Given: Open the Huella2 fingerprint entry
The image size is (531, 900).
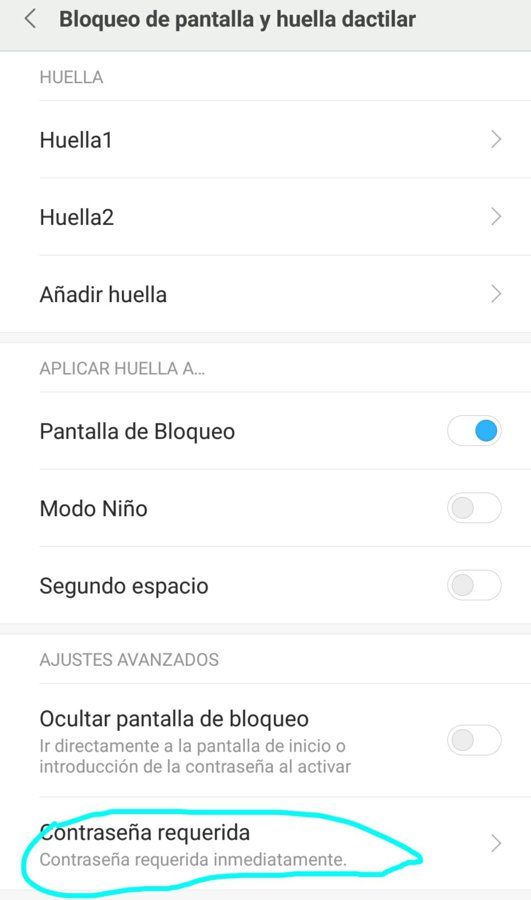Looking at the screenshot, I should pos(265,217).
